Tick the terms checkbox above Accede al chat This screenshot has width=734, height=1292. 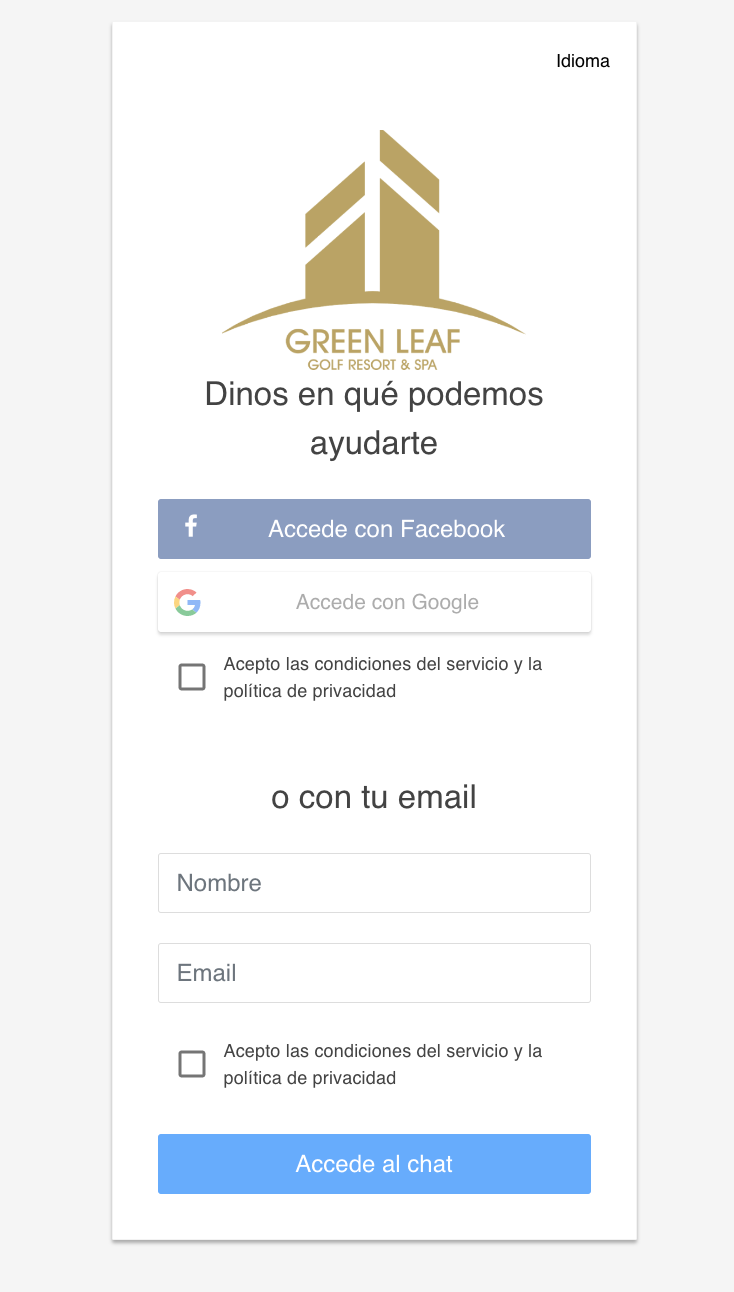coord(192,1064)
